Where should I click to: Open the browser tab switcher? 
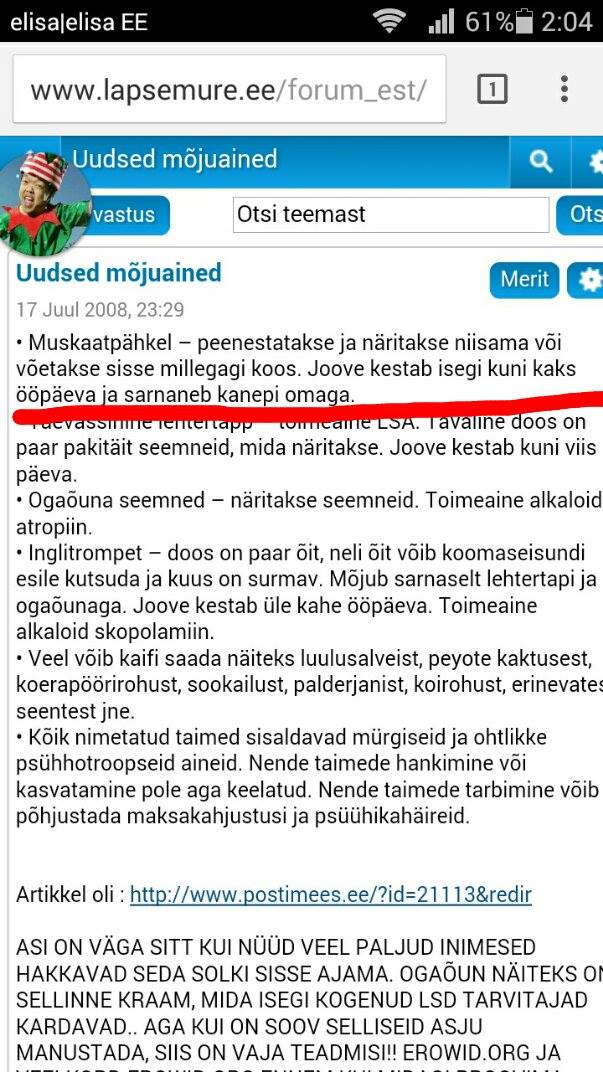492,89
